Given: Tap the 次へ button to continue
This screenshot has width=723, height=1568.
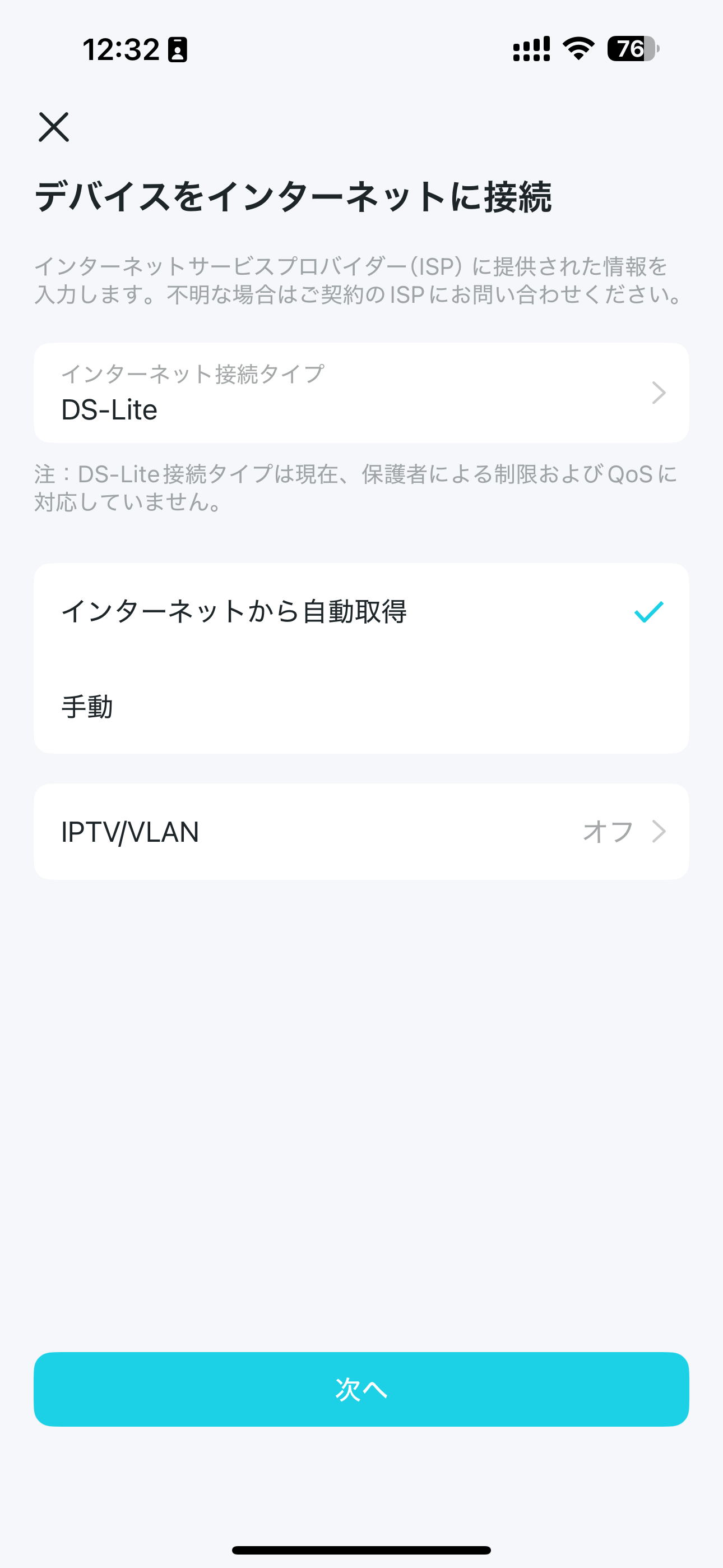Looking at the screenshot, I should point(361,1390).
